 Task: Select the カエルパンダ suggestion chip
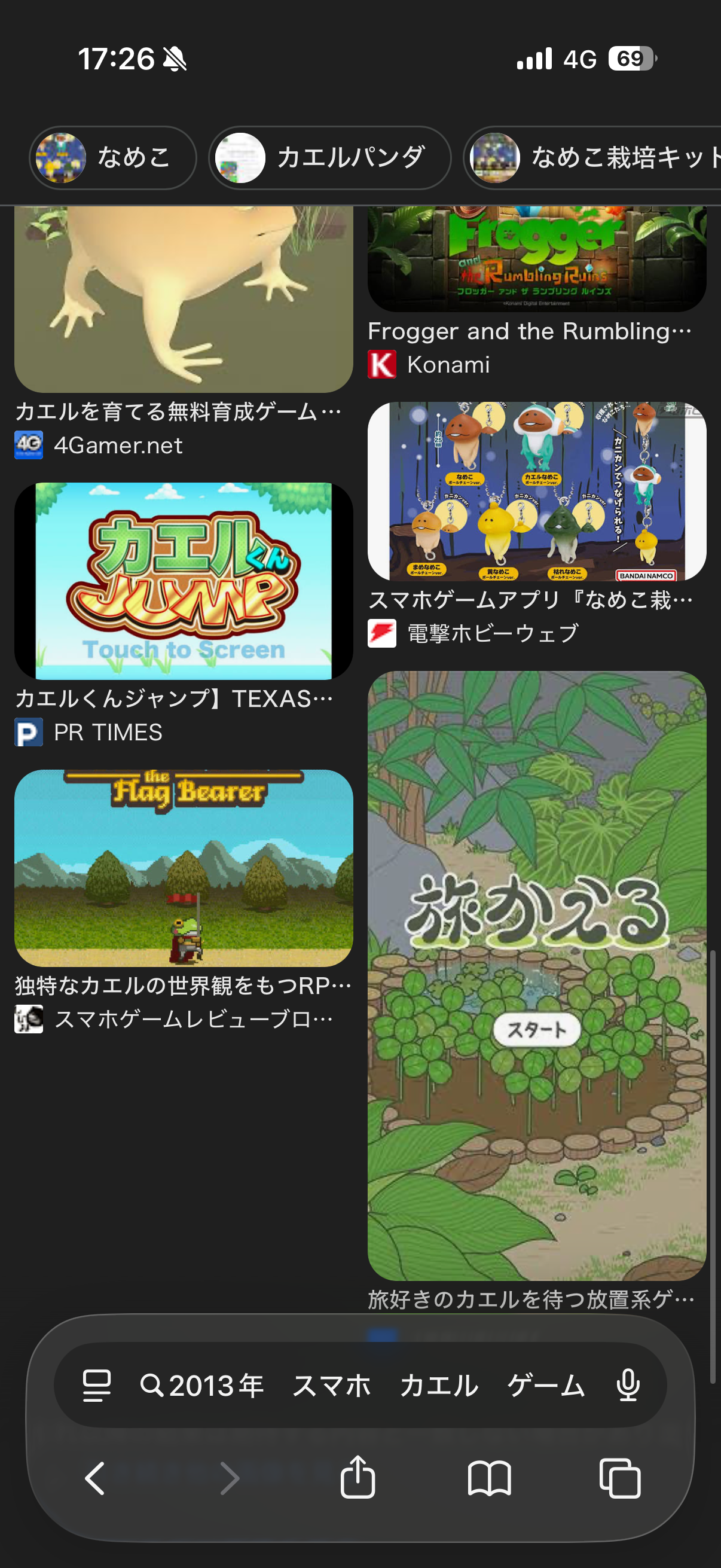(329, 158)
